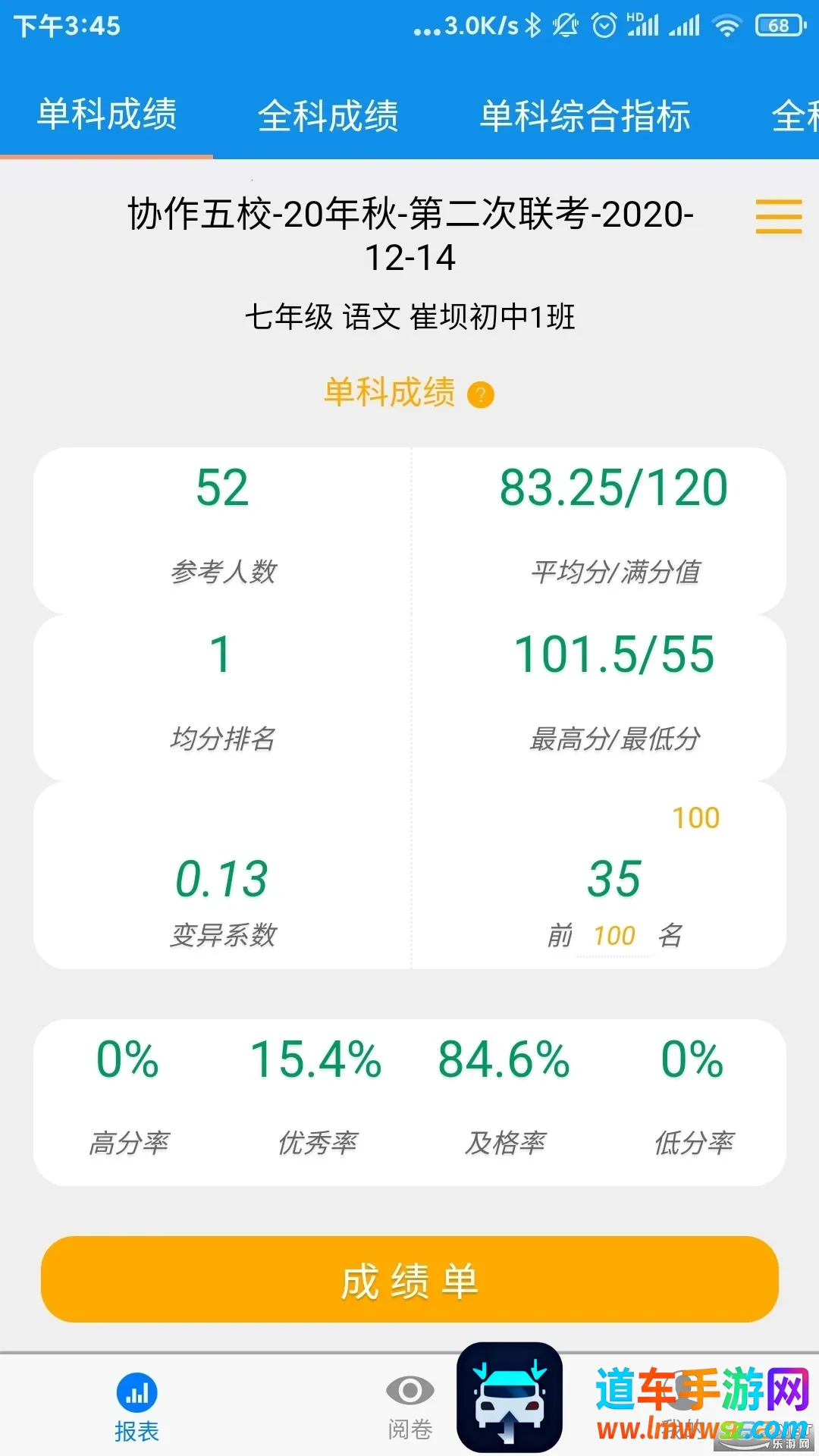819x1456 pixels.
Task: Switch to the 全科成绩 tab
Action: [x=328, y=116]
